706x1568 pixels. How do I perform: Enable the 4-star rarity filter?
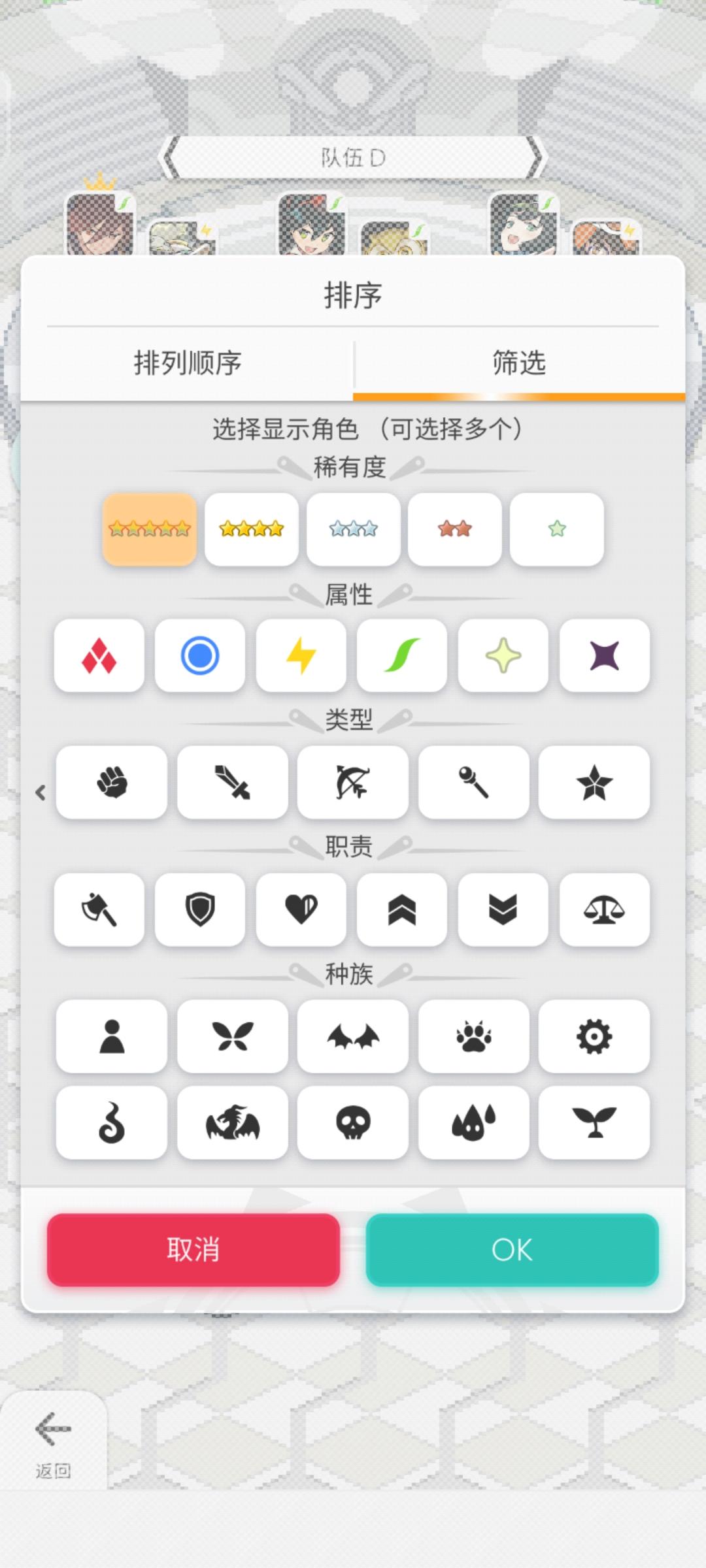(251, 529)
